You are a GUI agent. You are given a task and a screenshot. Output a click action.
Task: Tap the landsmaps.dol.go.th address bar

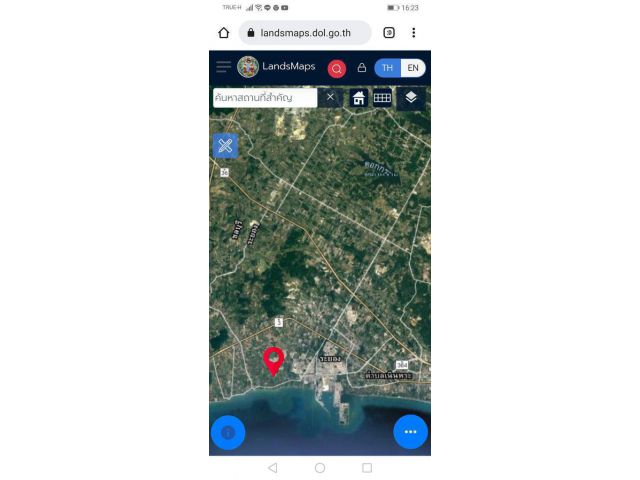pyautogui.click(x=305, y=33)
